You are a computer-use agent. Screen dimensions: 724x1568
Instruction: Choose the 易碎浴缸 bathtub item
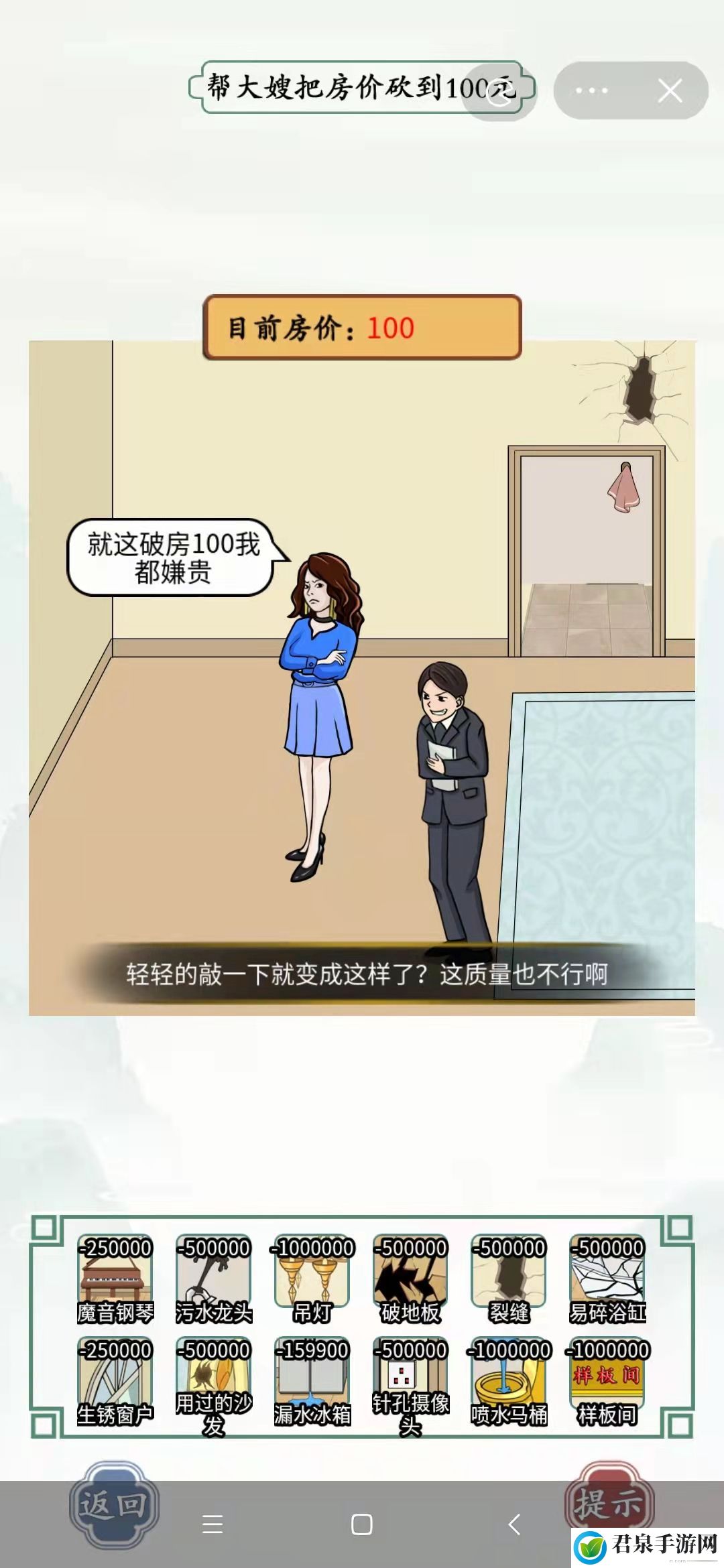(607, 1279)
